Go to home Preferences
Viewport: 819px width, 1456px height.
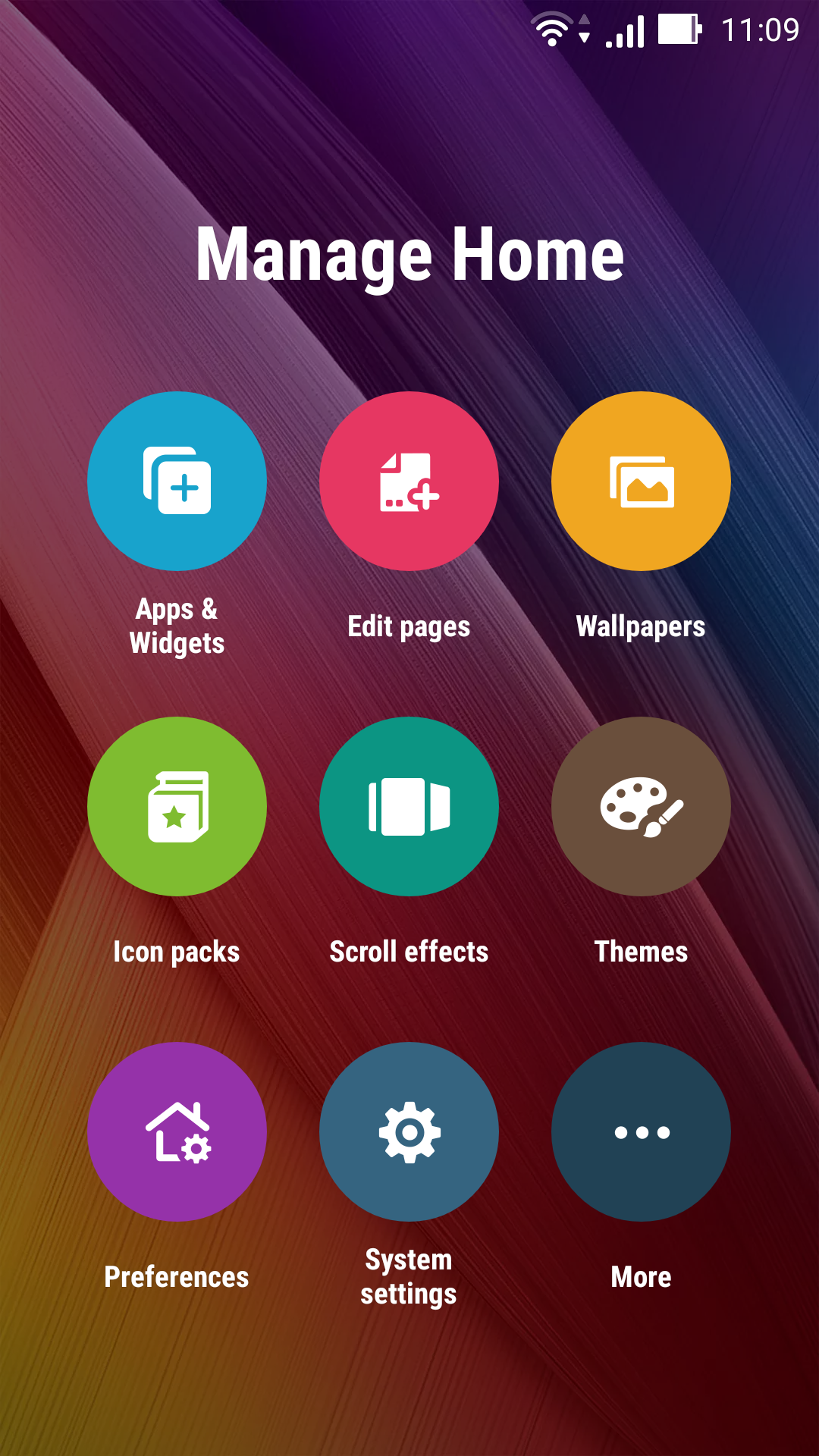click(177, 1131)
